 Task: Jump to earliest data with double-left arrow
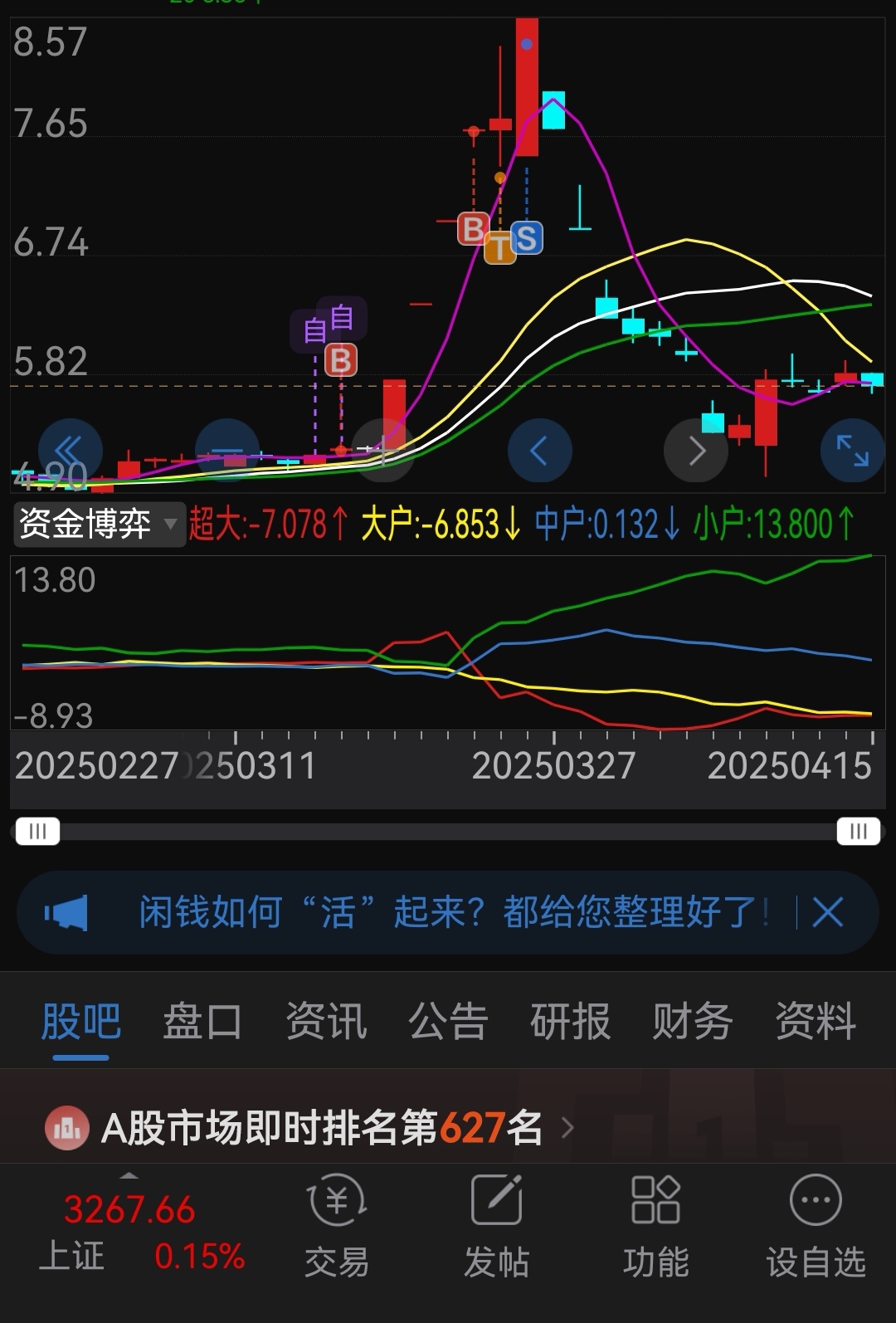point(70,452)
